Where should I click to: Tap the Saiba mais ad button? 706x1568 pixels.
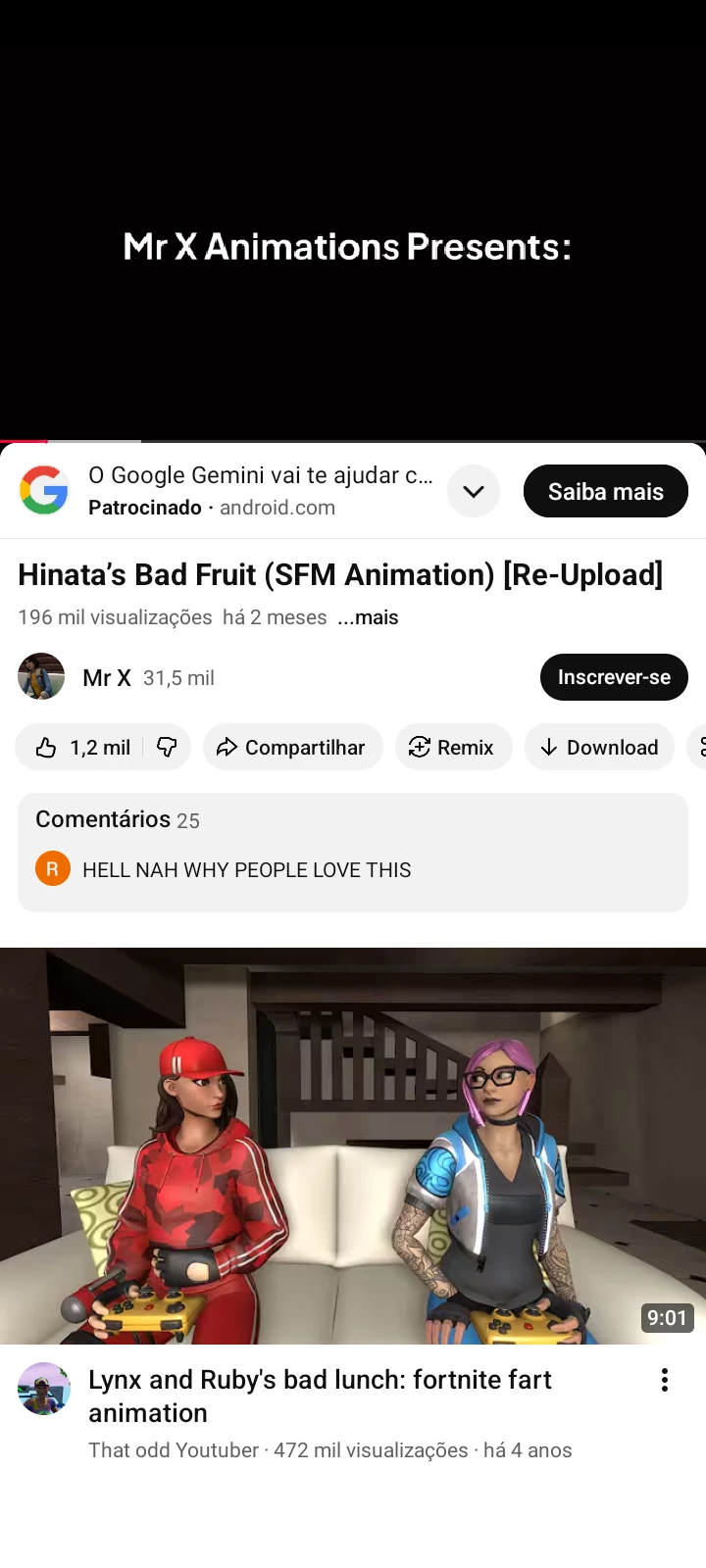pos(605,491)
